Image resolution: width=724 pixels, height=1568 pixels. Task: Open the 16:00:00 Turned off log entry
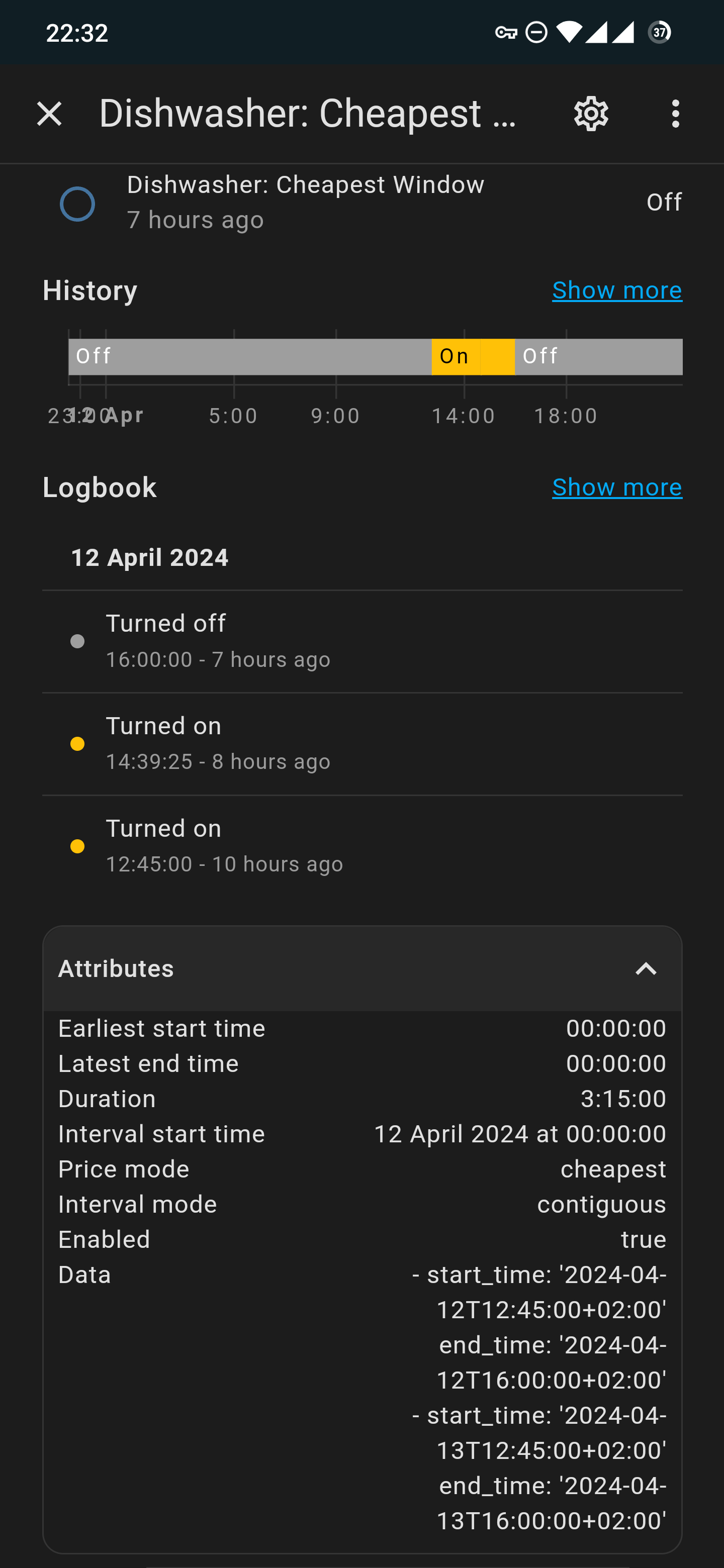click(x=361, y=641)
